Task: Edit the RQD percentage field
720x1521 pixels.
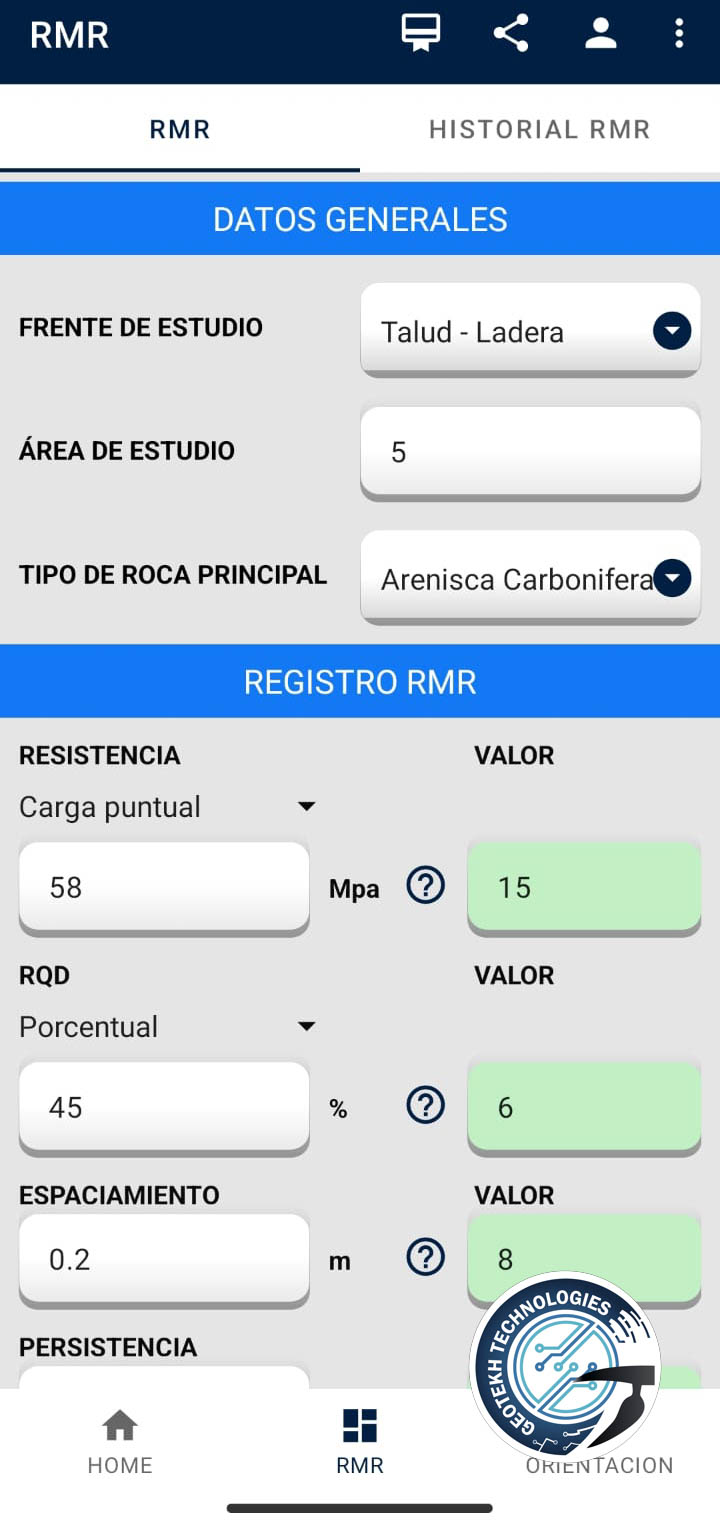Action: pyautogui.click(x=164, y=1107)
